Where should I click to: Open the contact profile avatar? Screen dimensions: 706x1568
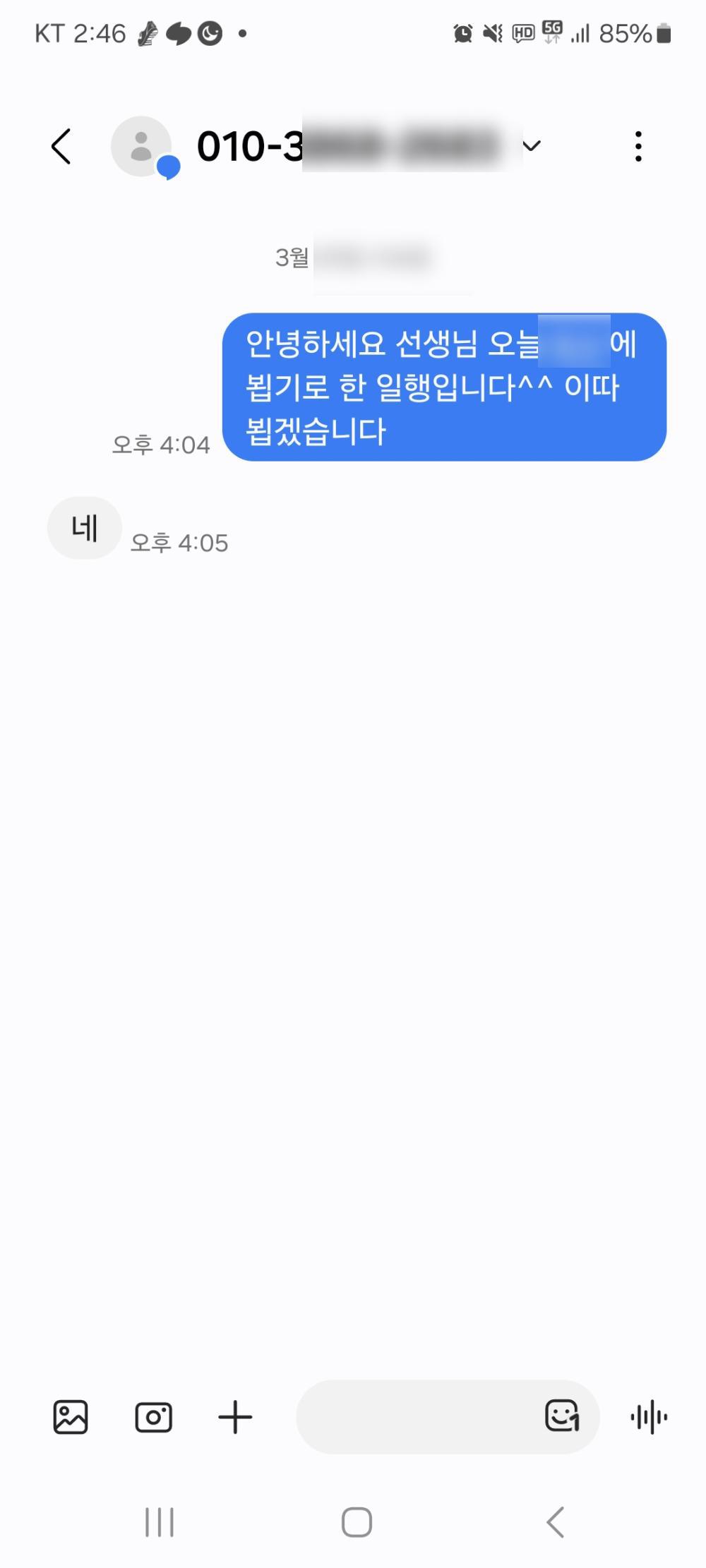142,147
